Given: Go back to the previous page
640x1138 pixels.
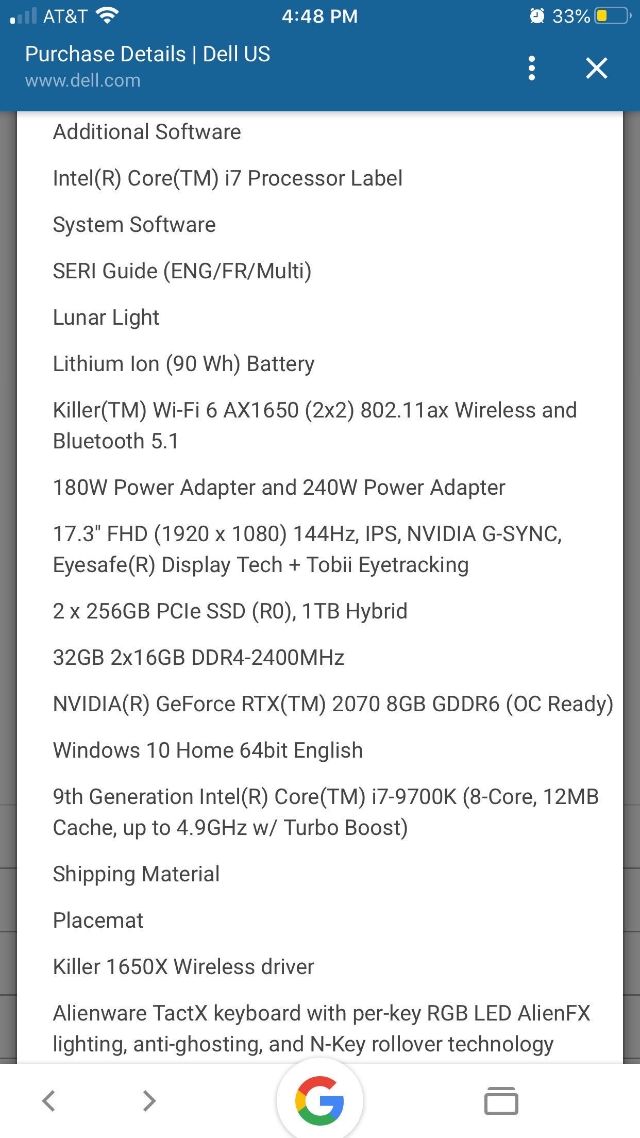Looking at the screenshot, I should click(x=49, y=1100).
